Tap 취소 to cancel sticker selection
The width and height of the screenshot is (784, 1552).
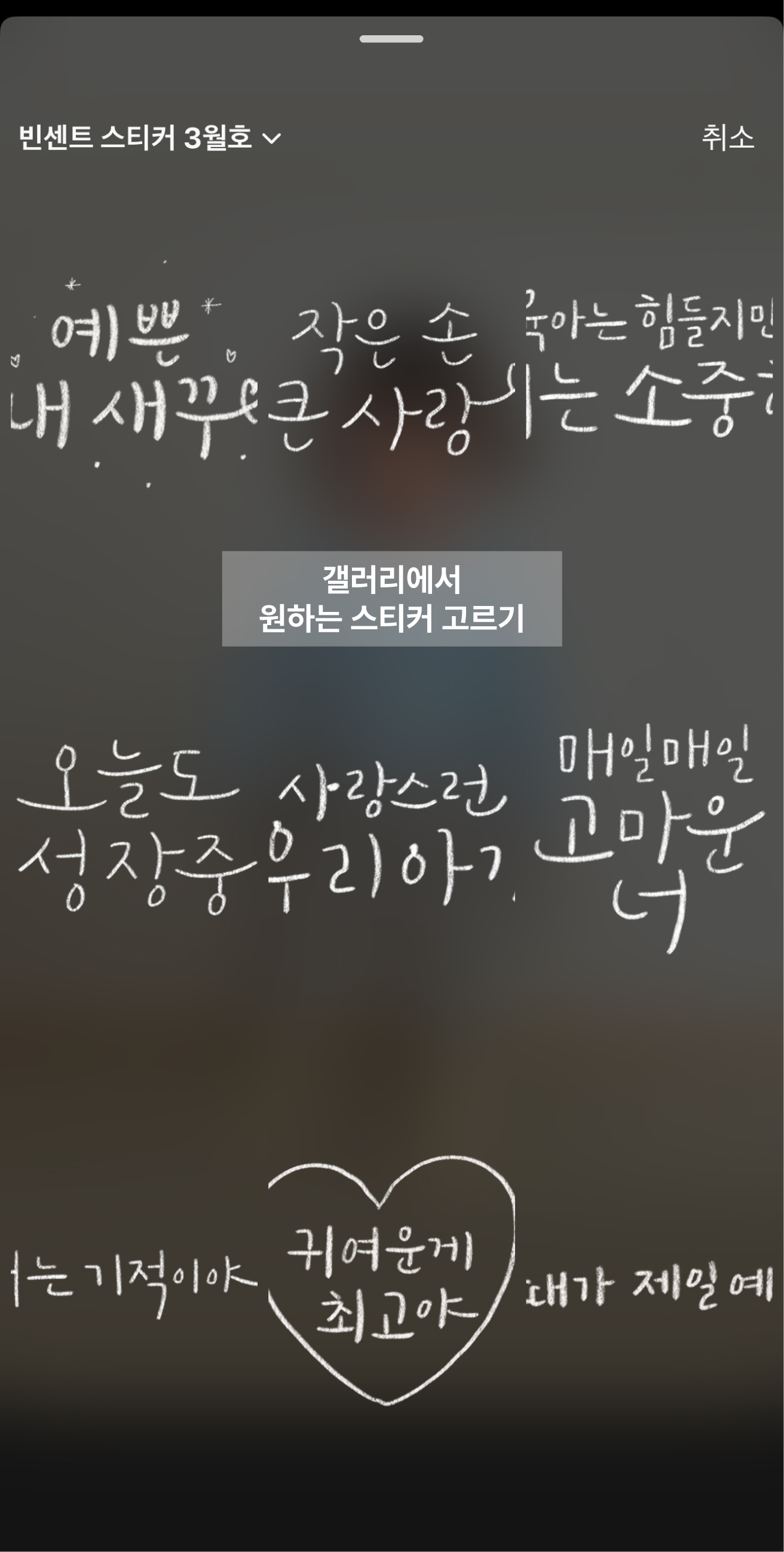pos(727,137)
